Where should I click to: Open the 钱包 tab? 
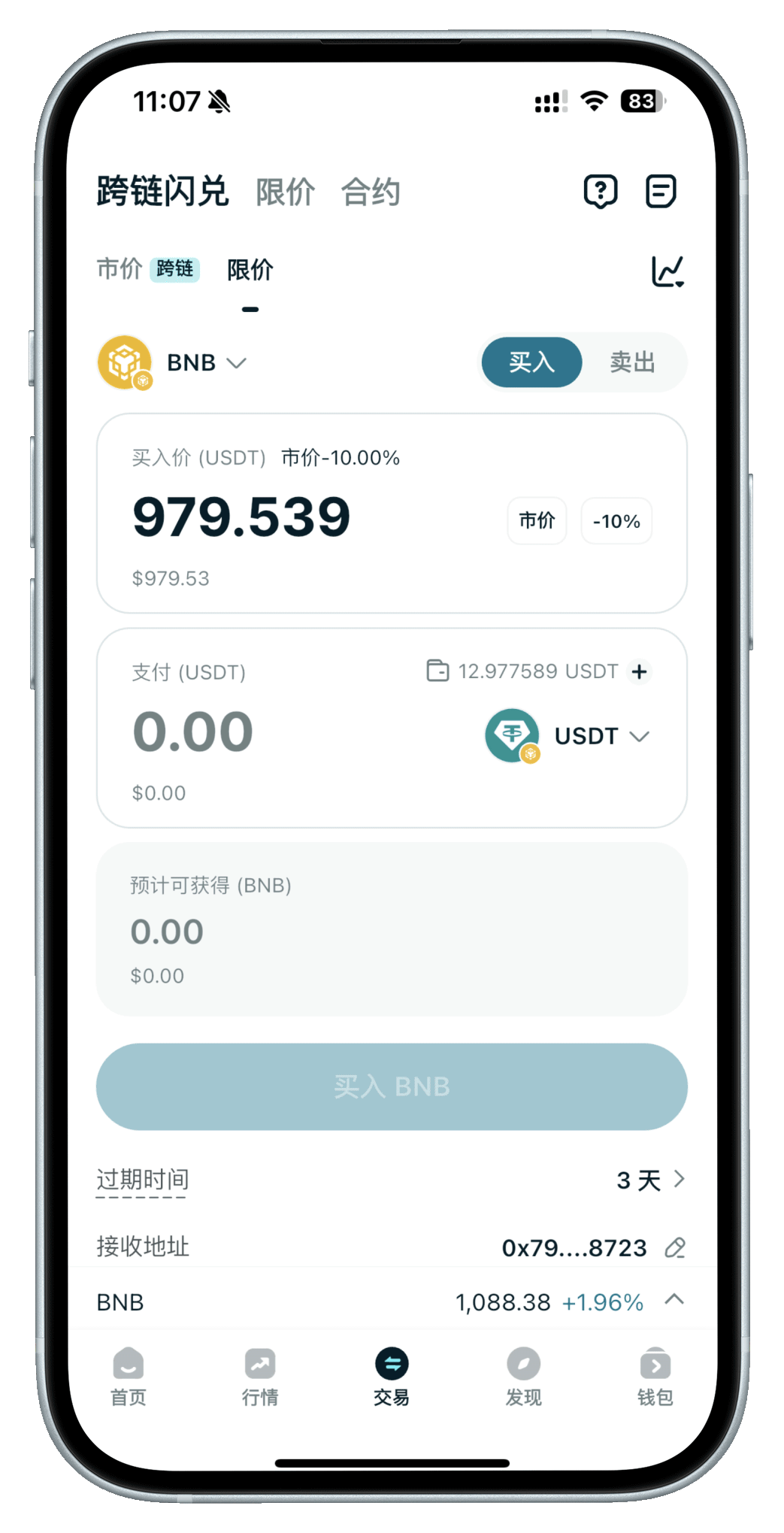(655, 1376)
